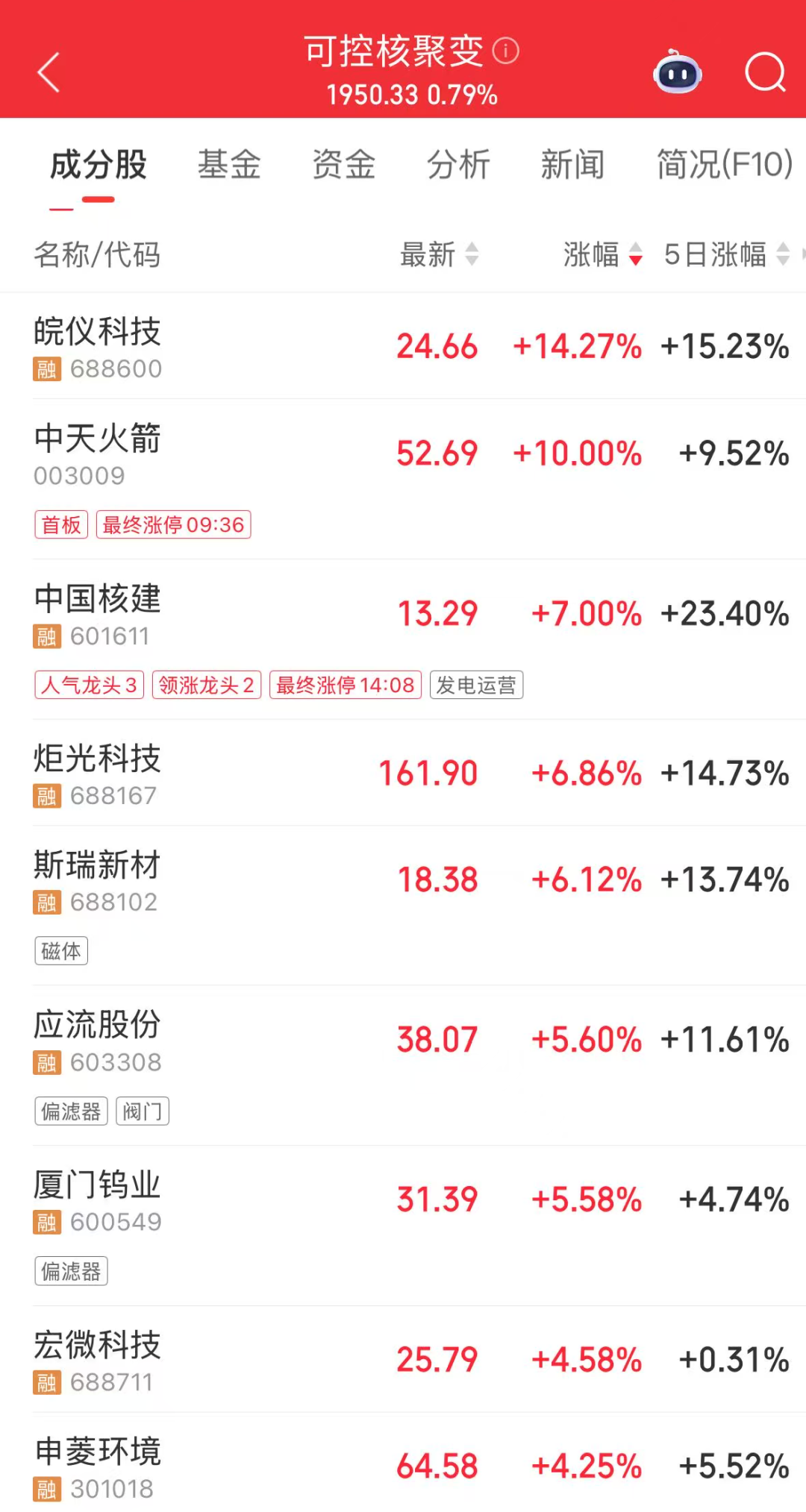Tap the 融 badge next to 厦门钨业

pyautogui.click(x=47, y=1222)
